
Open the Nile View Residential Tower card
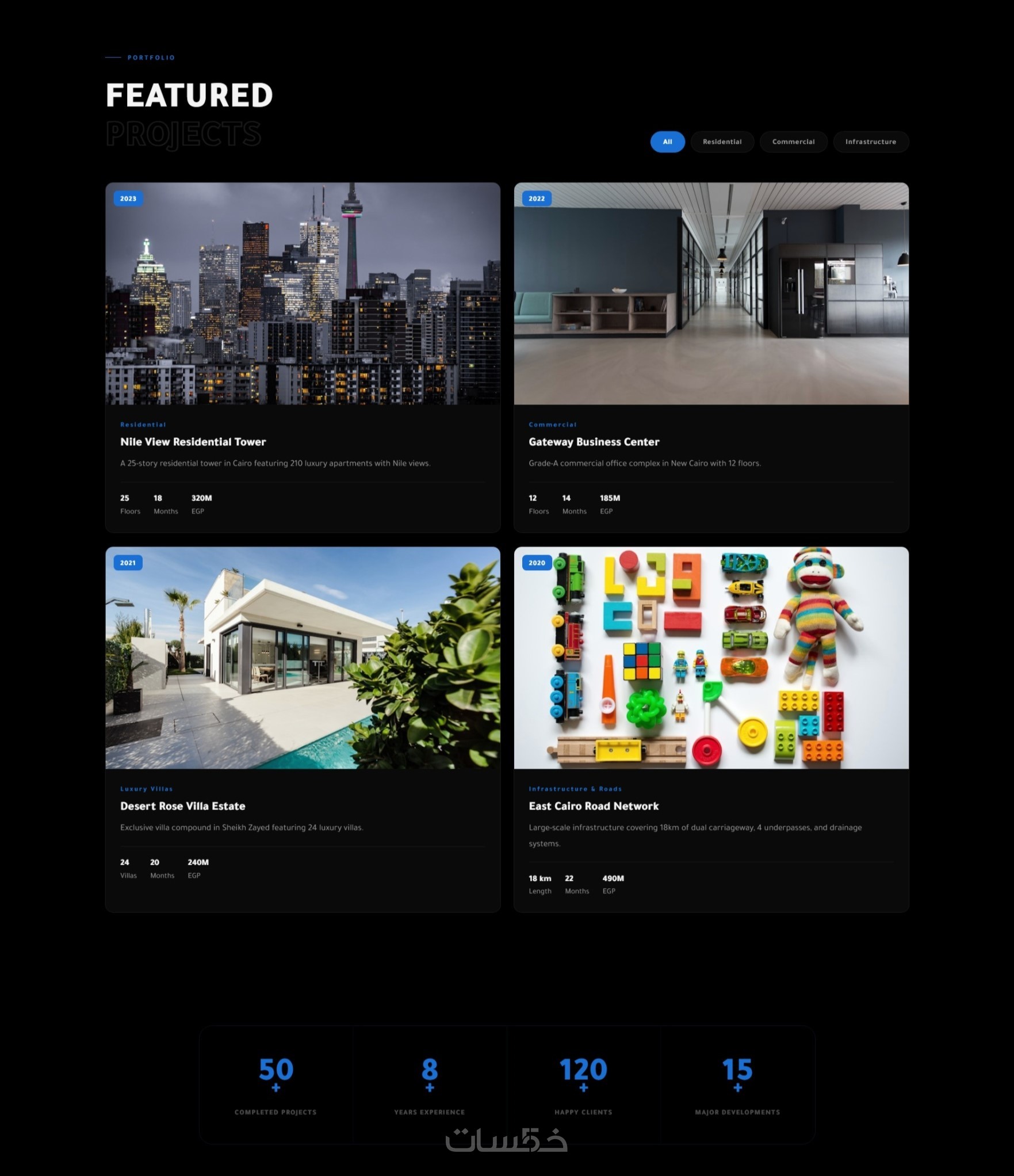point(303,357)
